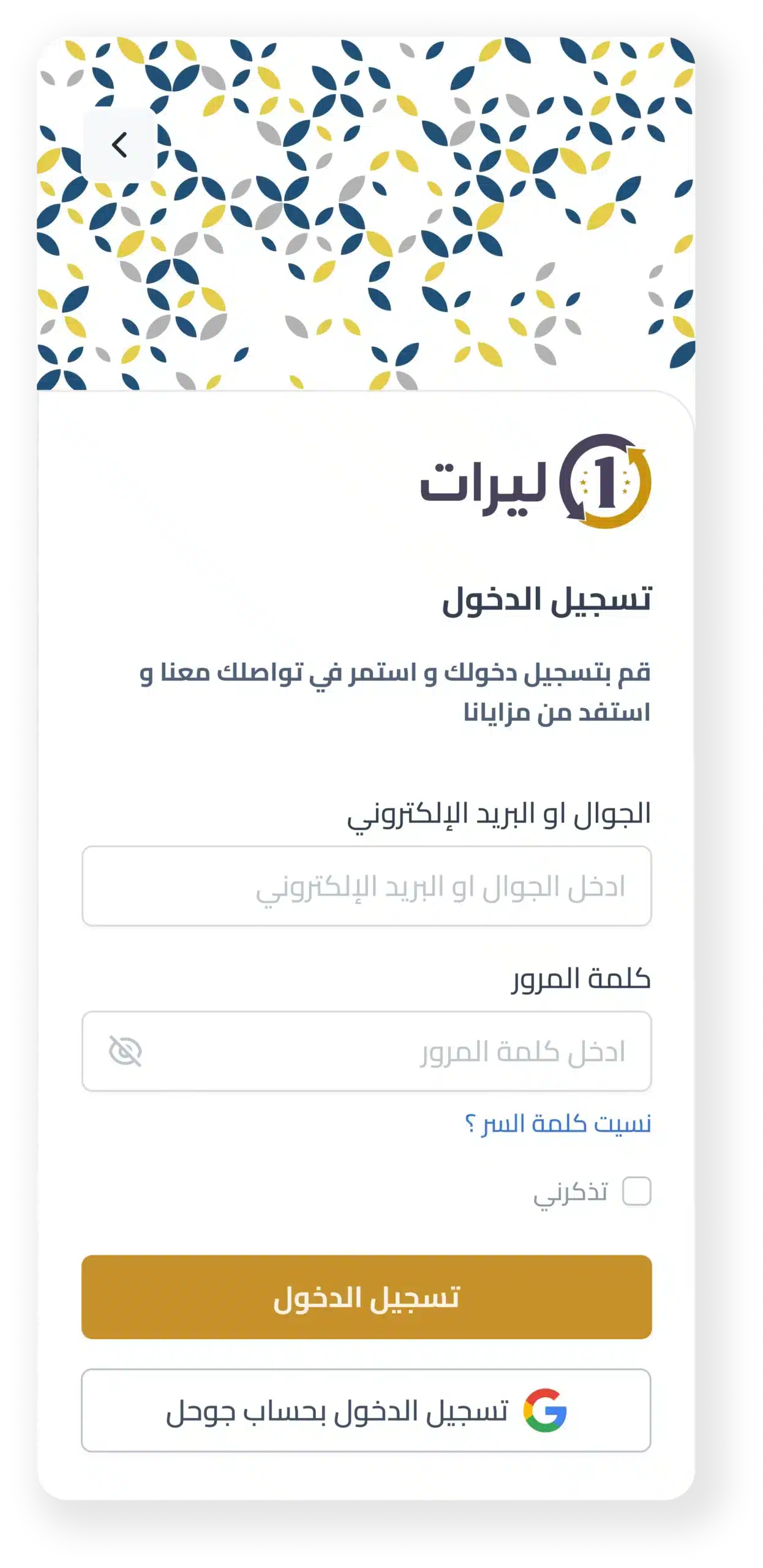
Task: Sign in with Google account
Action: (x=366, y=1410)
